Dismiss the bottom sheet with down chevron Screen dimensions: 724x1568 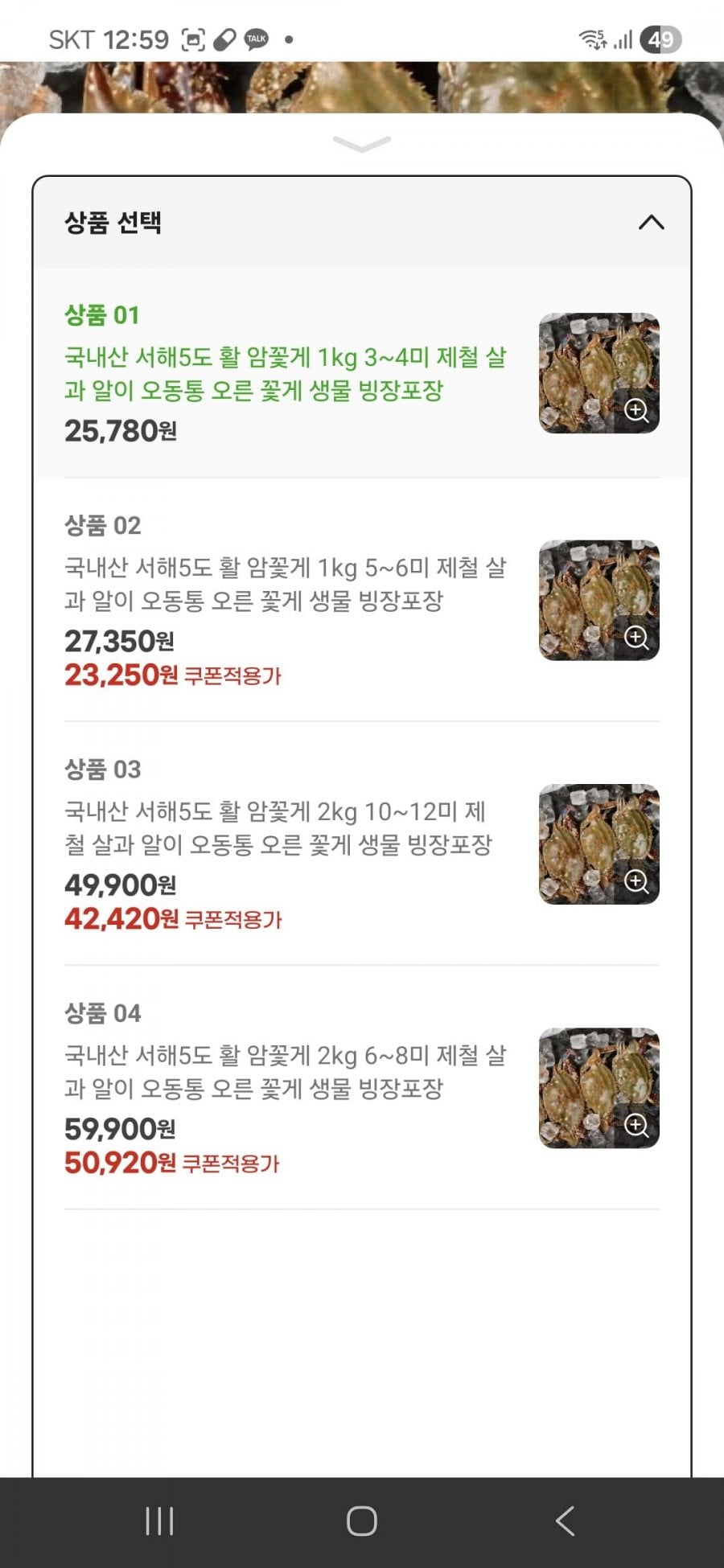(x=362, y=144)
